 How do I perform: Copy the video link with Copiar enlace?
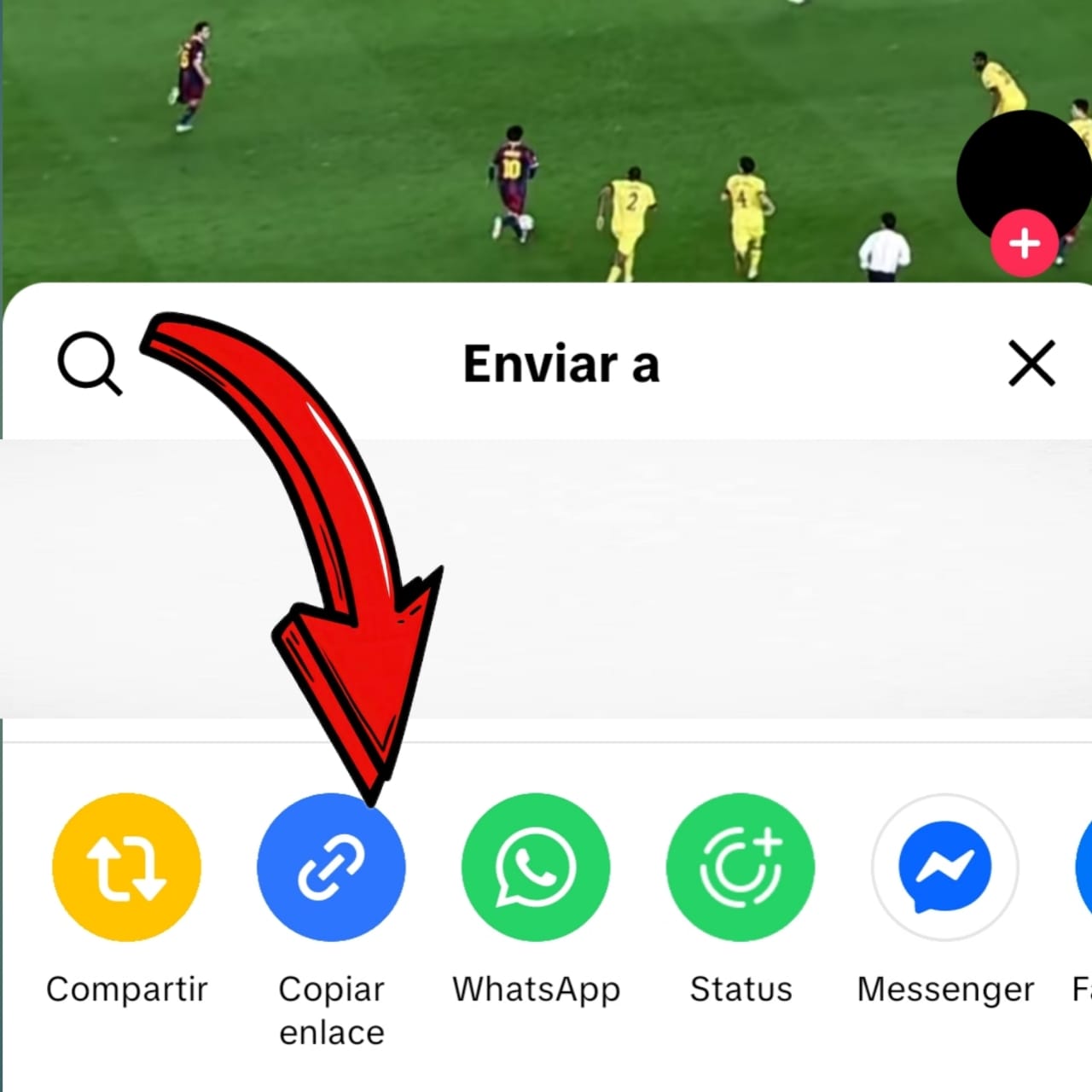tap(331, 868)
